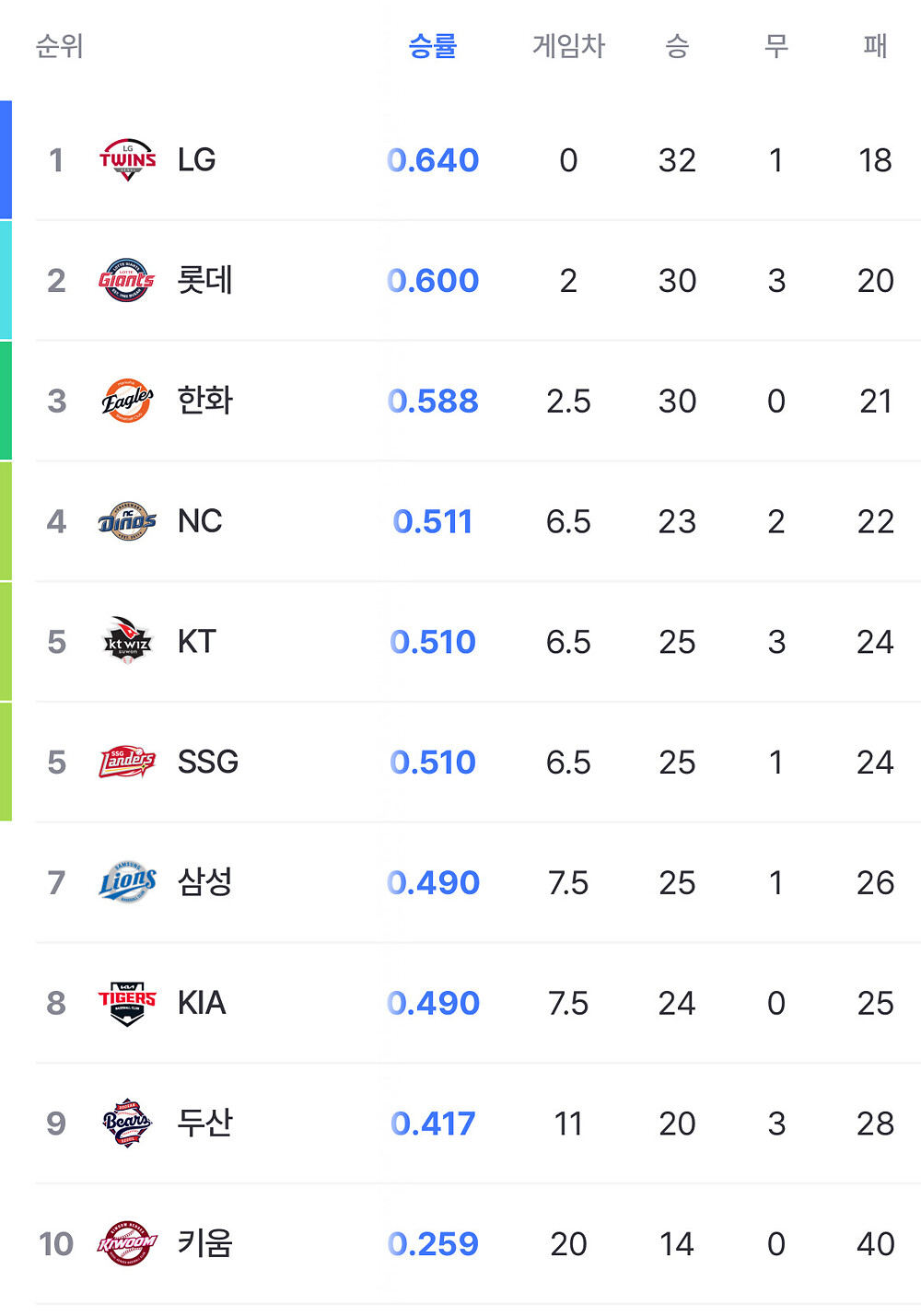The width and height of the screenshot is (921, 1316).
Task: Open Hanwha's 0.588 win rate
Action: (x=433, y=400)
